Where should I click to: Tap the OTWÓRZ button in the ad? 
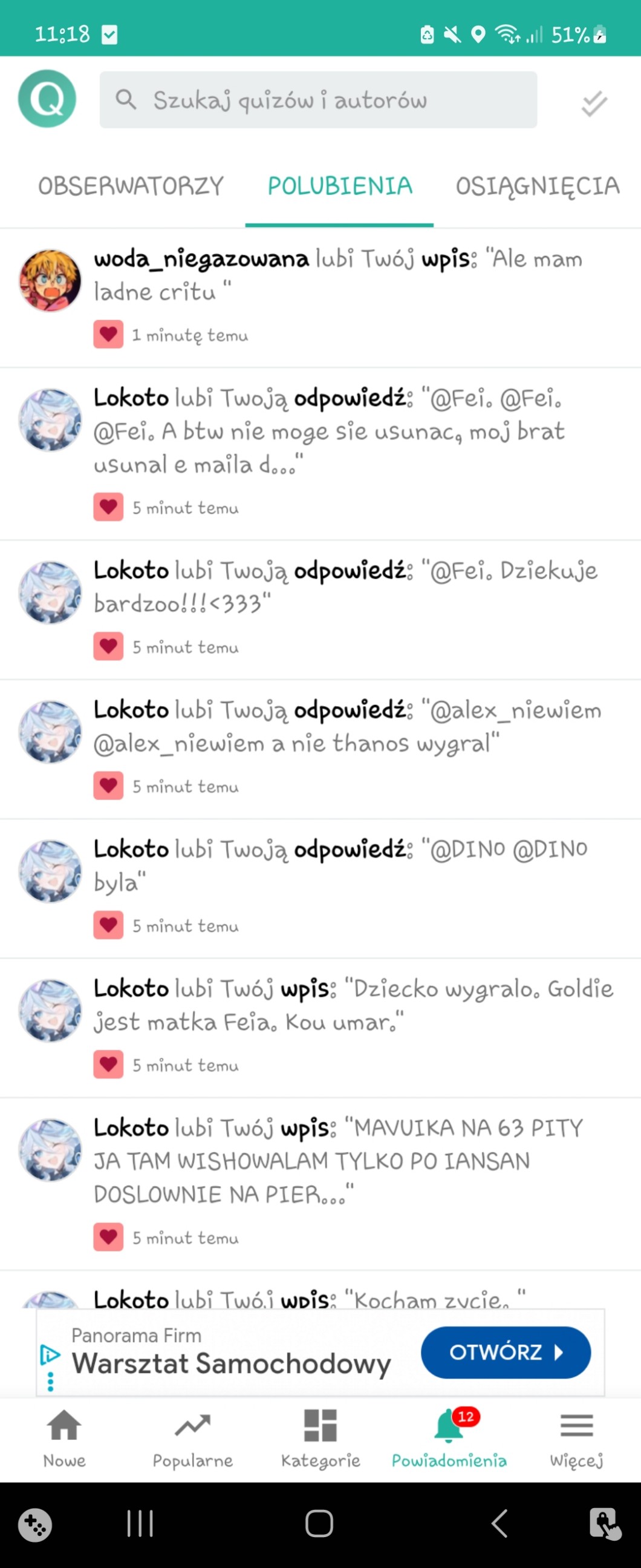click(x=505, y=1352)
